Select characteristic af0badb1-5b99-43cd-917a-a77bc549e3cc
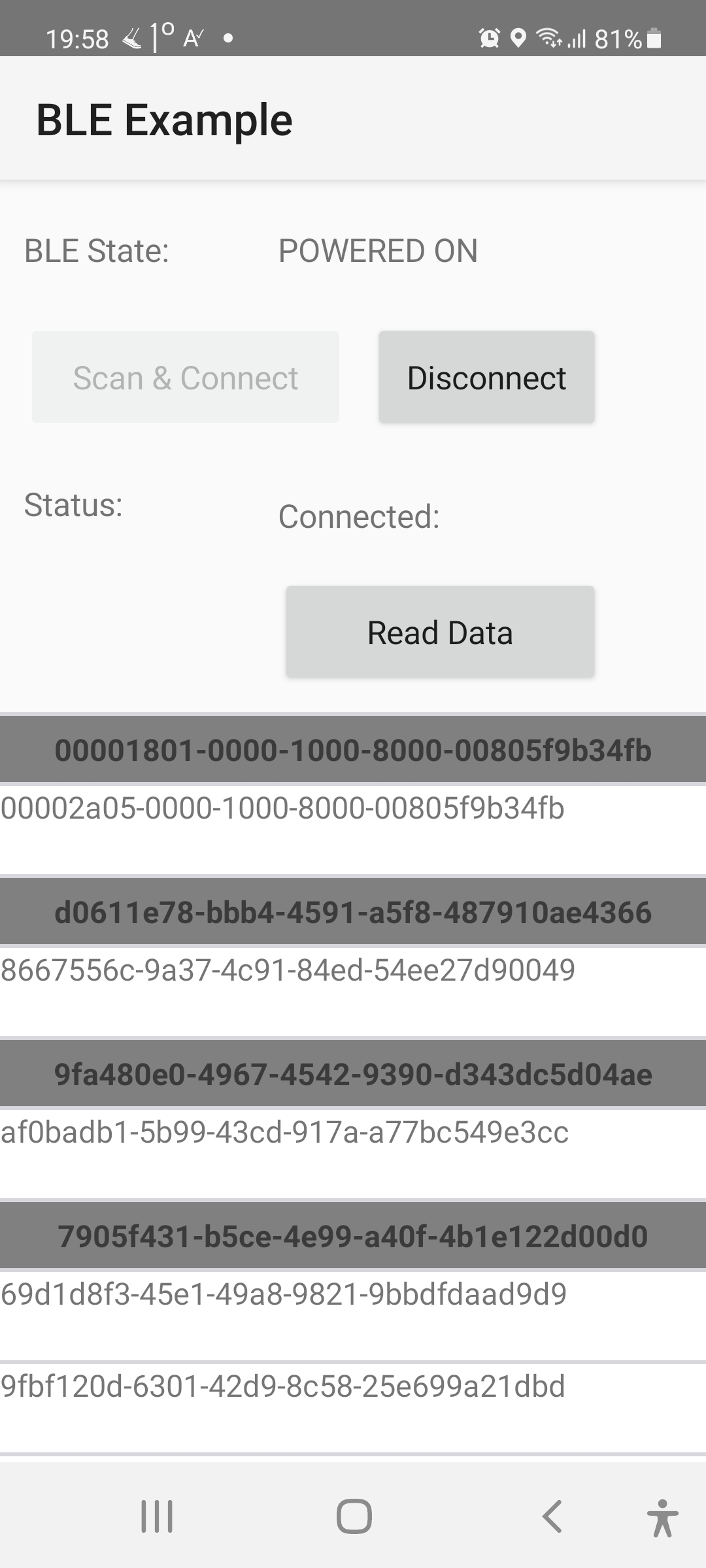This screenshot has height=1568, width=706. (x=284, y=1132)
